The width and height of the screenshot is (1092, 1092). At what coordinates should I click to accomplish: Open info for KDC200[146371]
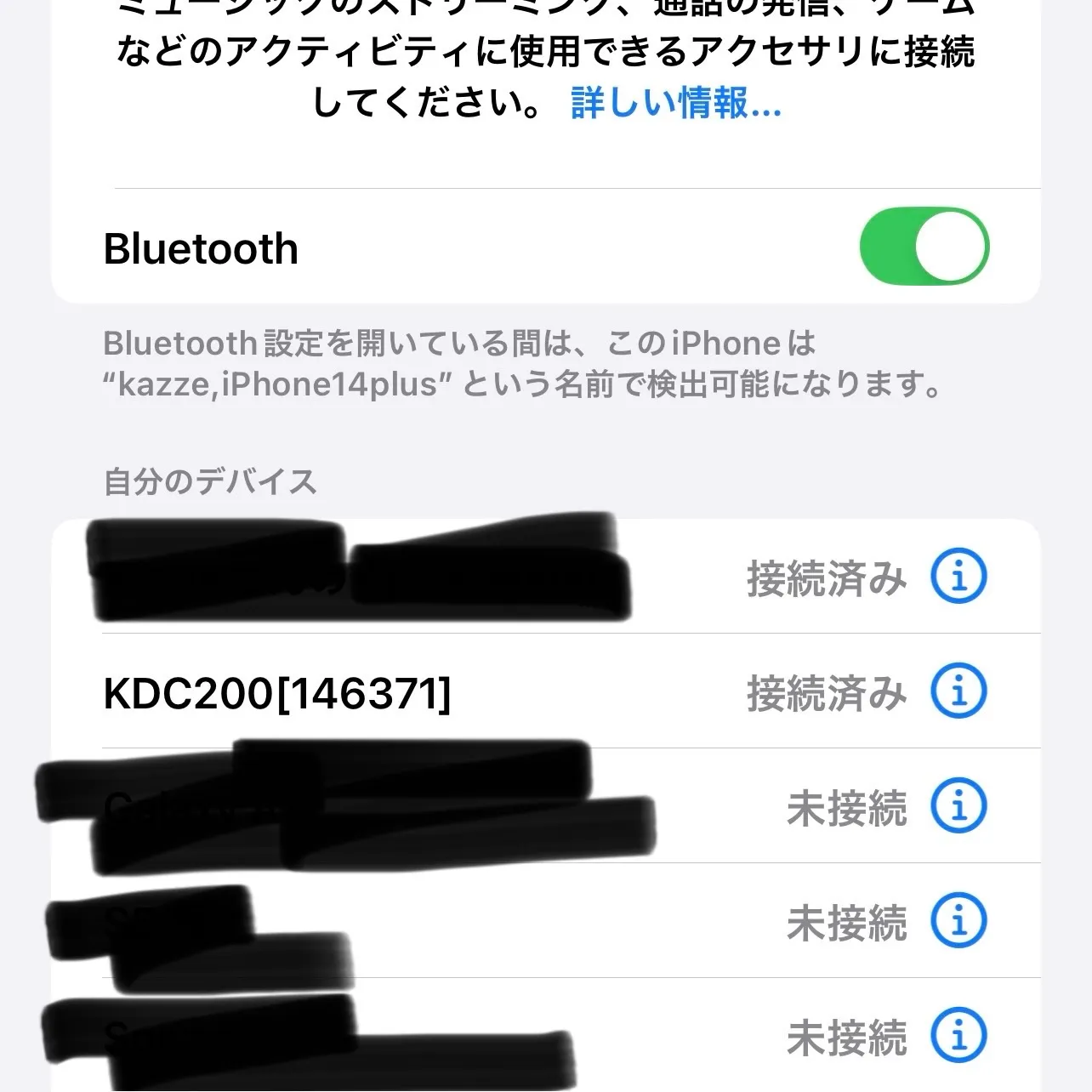(958, 691)
